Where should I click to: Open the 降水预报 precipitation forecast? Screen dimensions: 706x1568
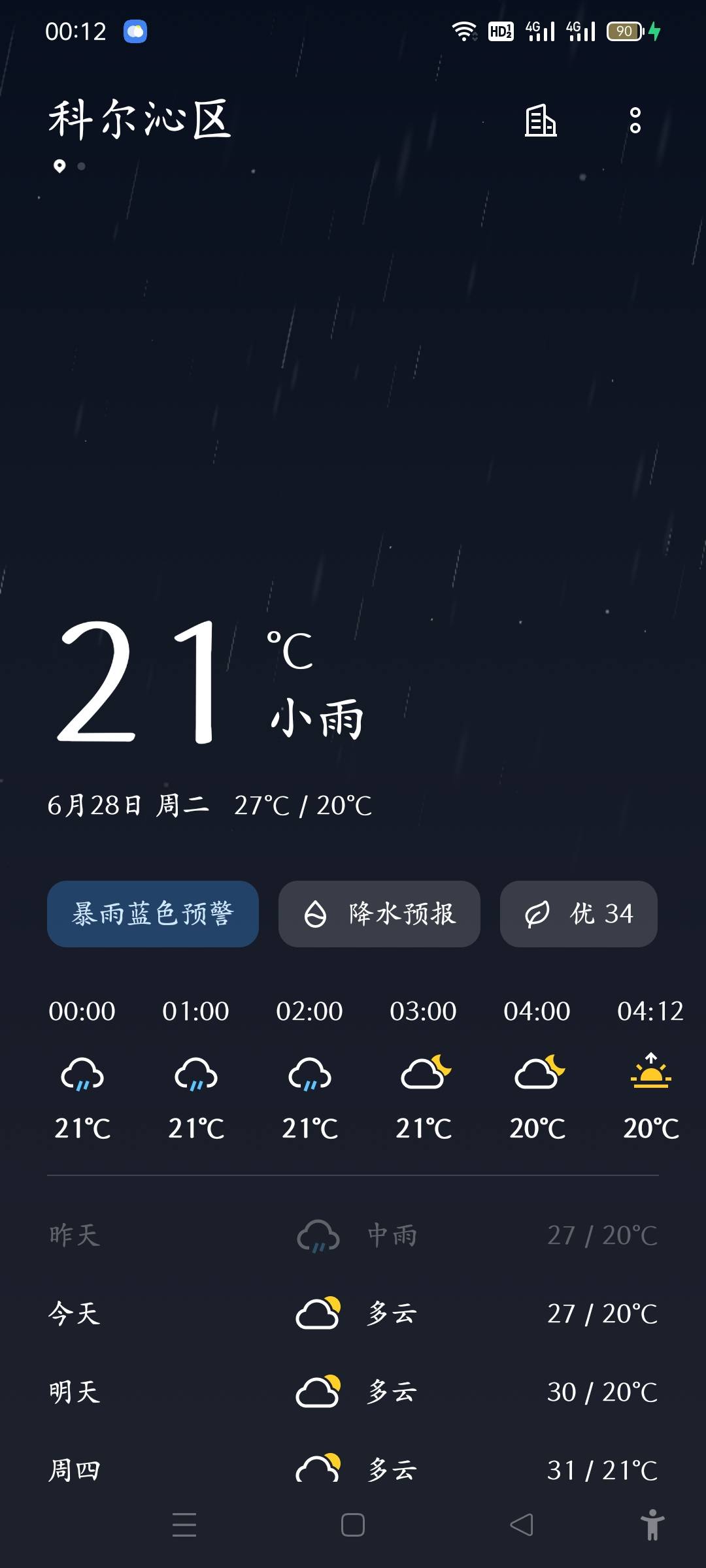click(x=379, y=914)
